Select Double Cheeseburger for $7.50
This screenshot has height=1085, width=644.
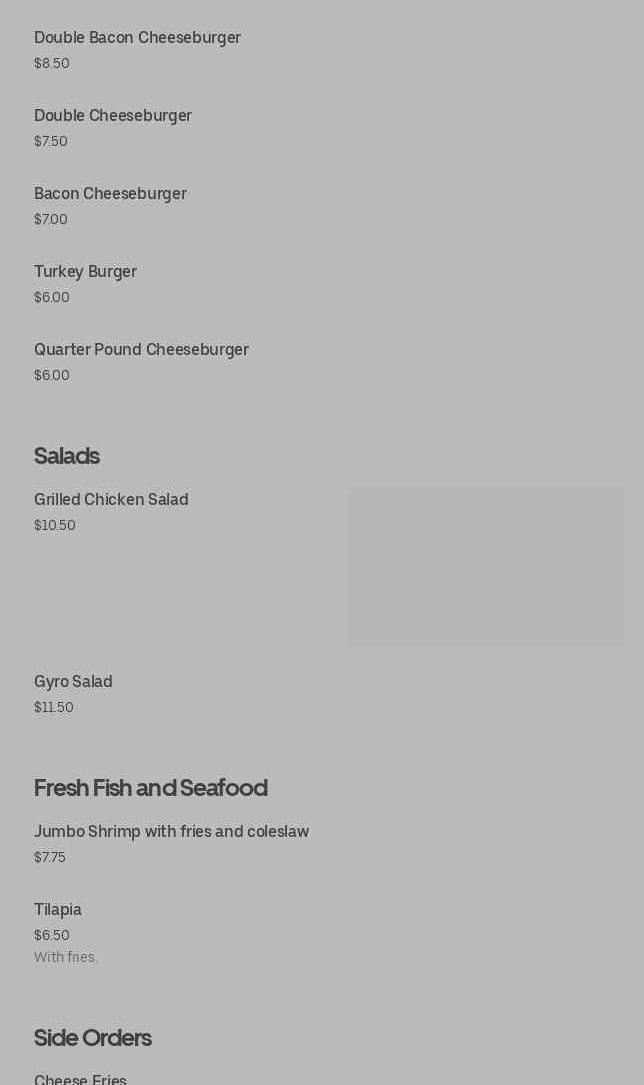coord(113,116)
